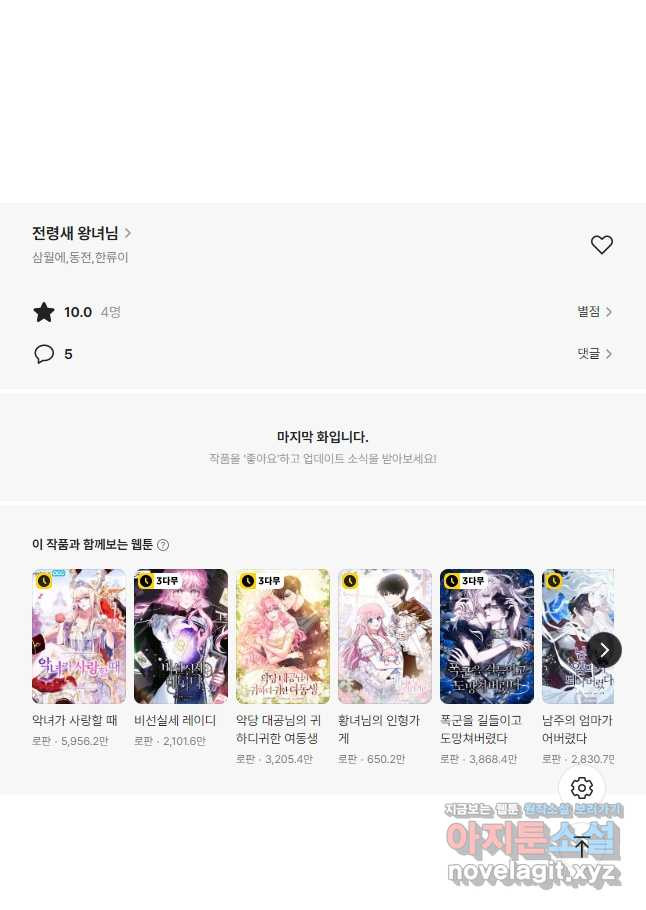Open the webtoon 비선실세 레이디

(181, 637)
